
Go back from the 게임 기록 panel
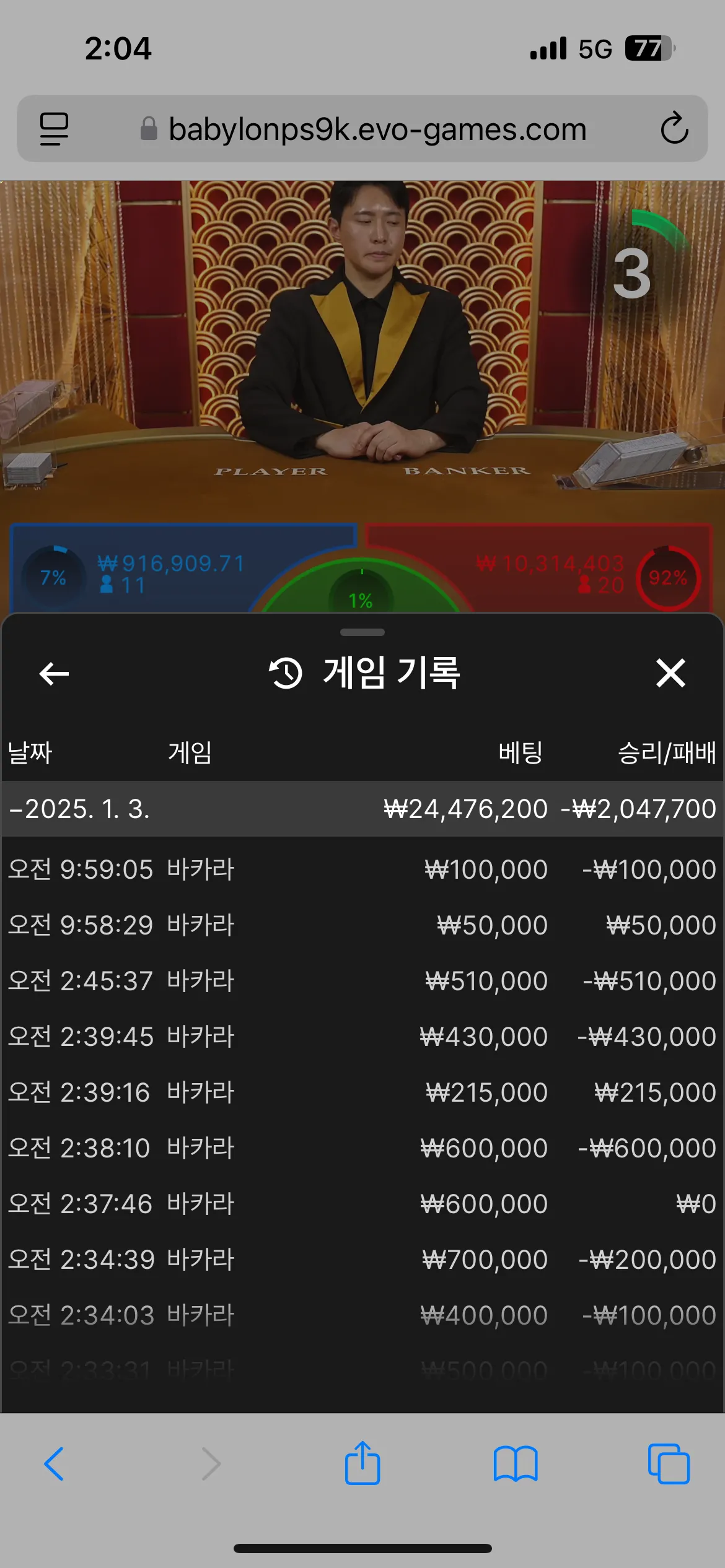pyautogui.click(x=54, y=673)
